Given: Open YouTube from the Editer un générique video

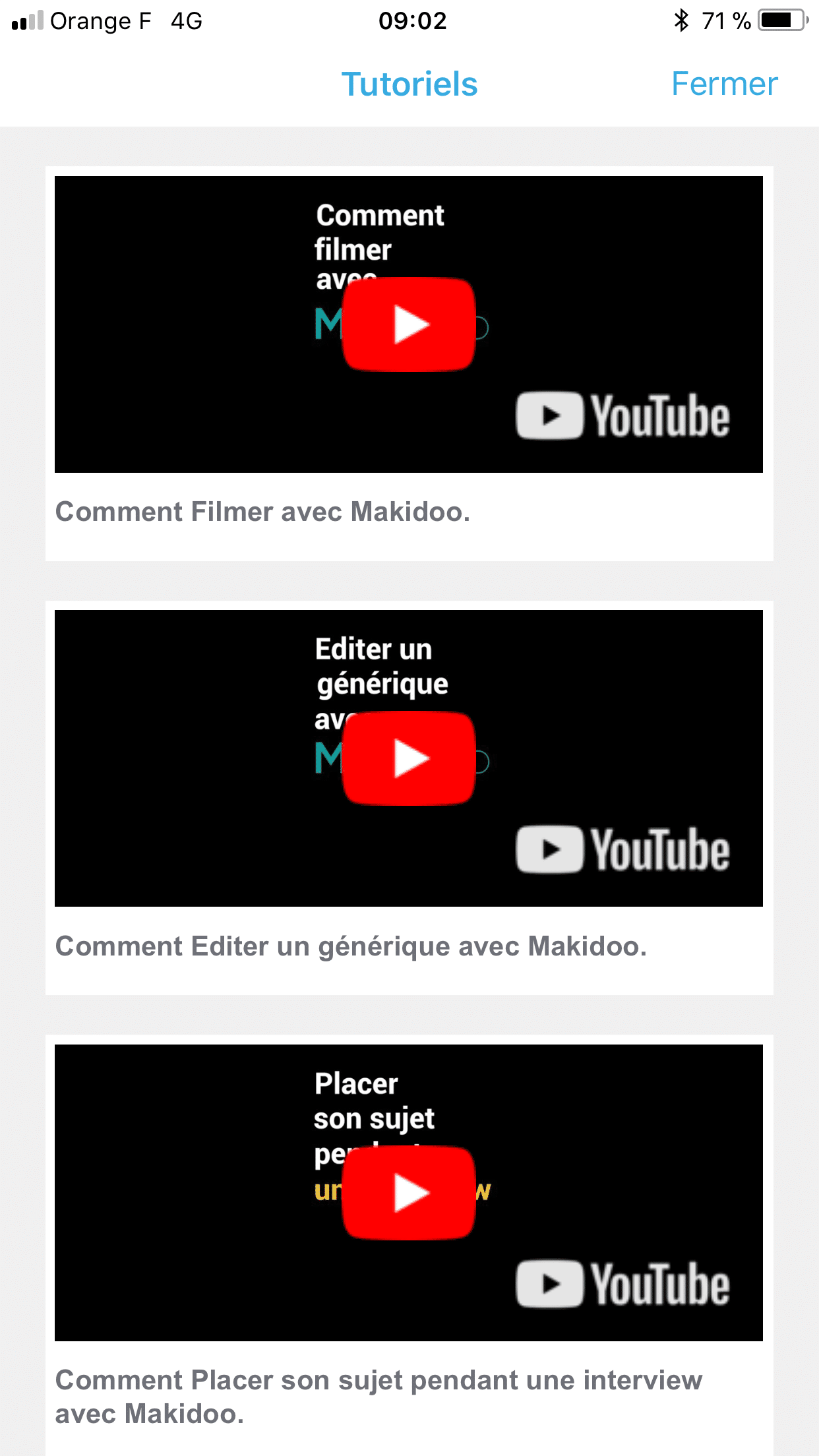Looking at the screenshot, I should 622,850.
